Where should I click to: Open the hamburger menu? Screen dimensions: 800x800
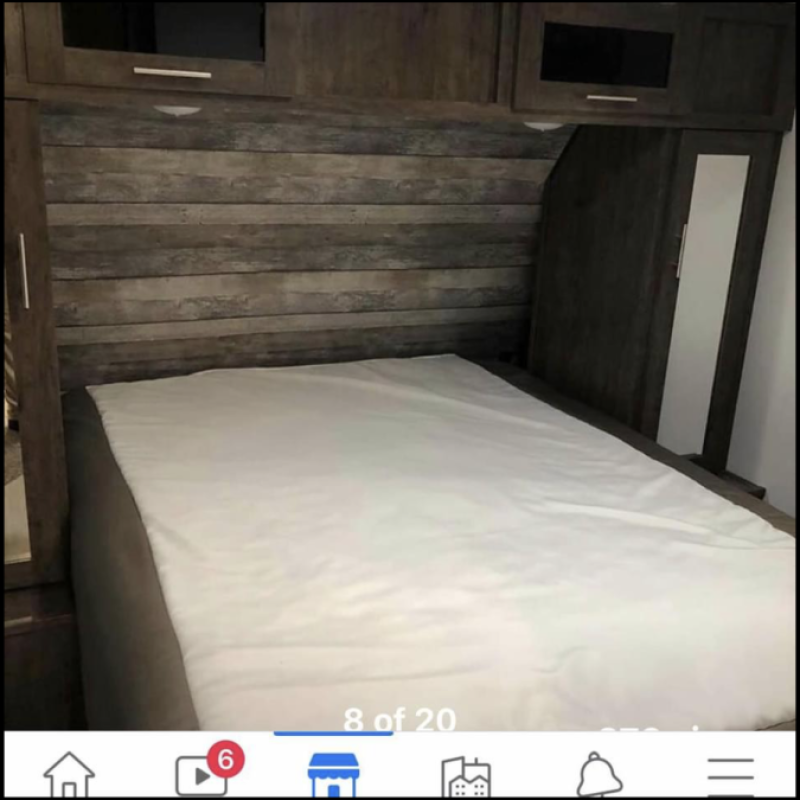tap(730, 775)
